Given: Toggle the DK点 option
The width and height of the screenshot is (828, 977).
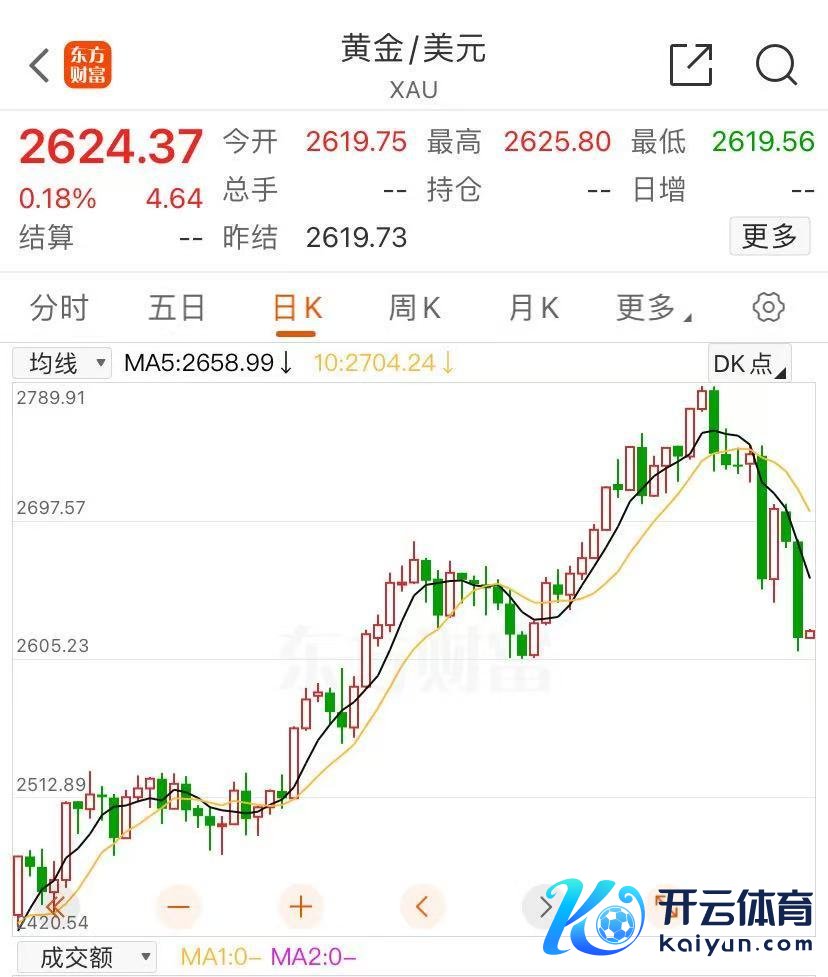Looking at the screenshot, I should point(749,364).
